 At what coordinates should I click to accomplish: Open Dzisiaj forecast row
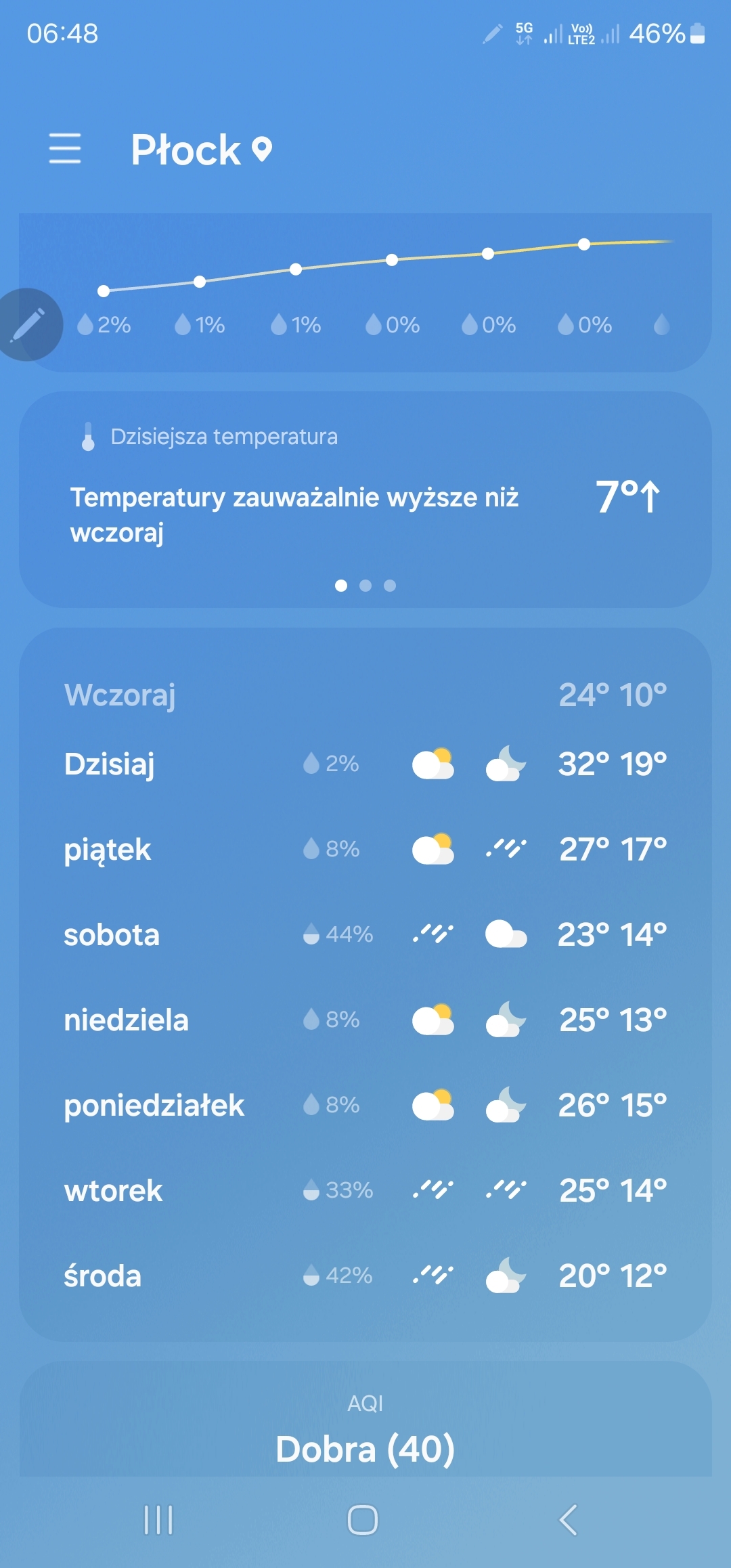tap(365, 764)
